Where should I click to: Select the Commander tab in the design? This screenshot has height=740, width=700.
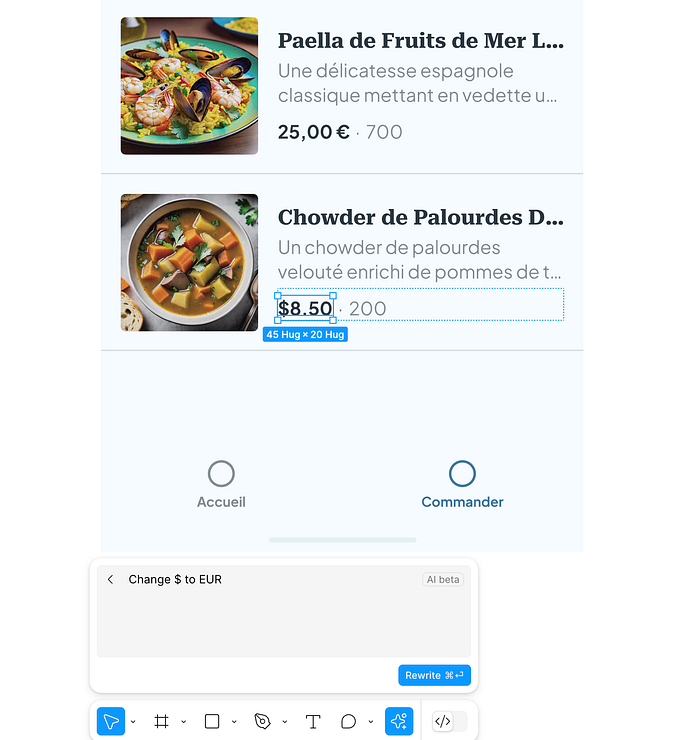[x=462, y=485]
